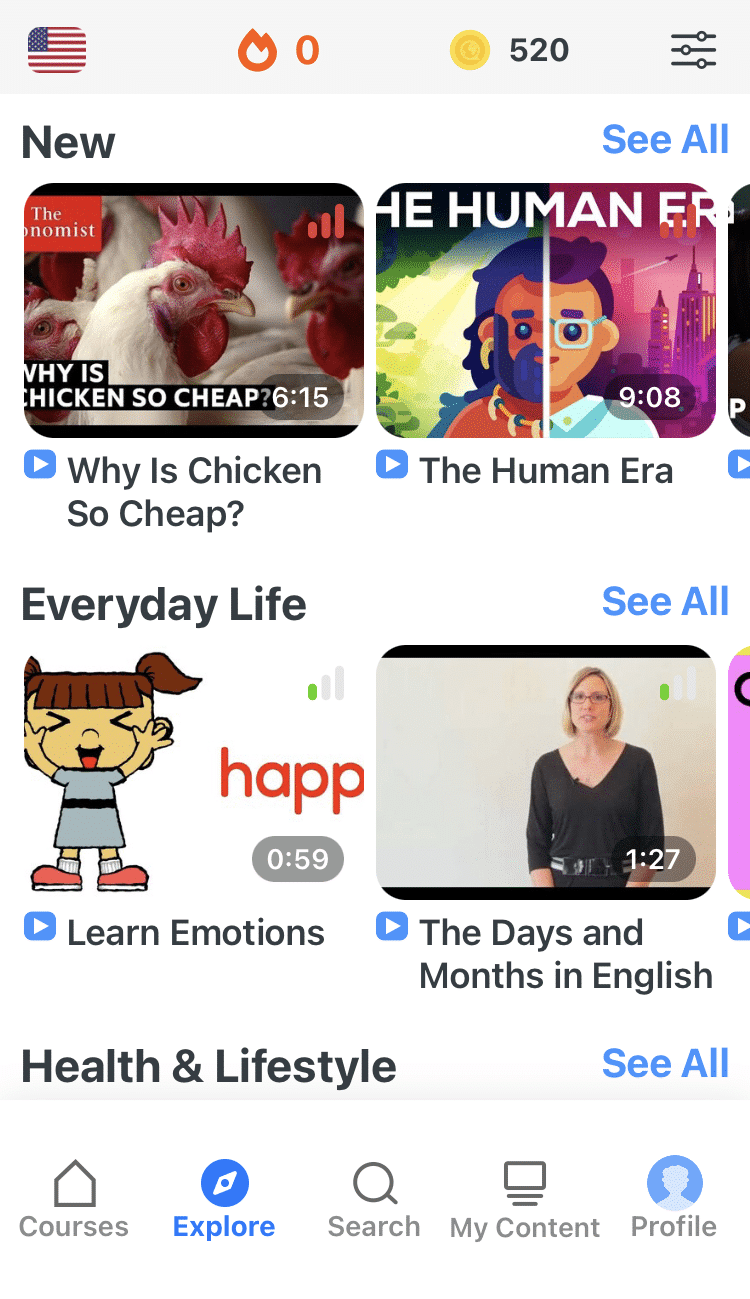View the streak flame counter
Screen dimensions: 750x1299
point(277,50)
